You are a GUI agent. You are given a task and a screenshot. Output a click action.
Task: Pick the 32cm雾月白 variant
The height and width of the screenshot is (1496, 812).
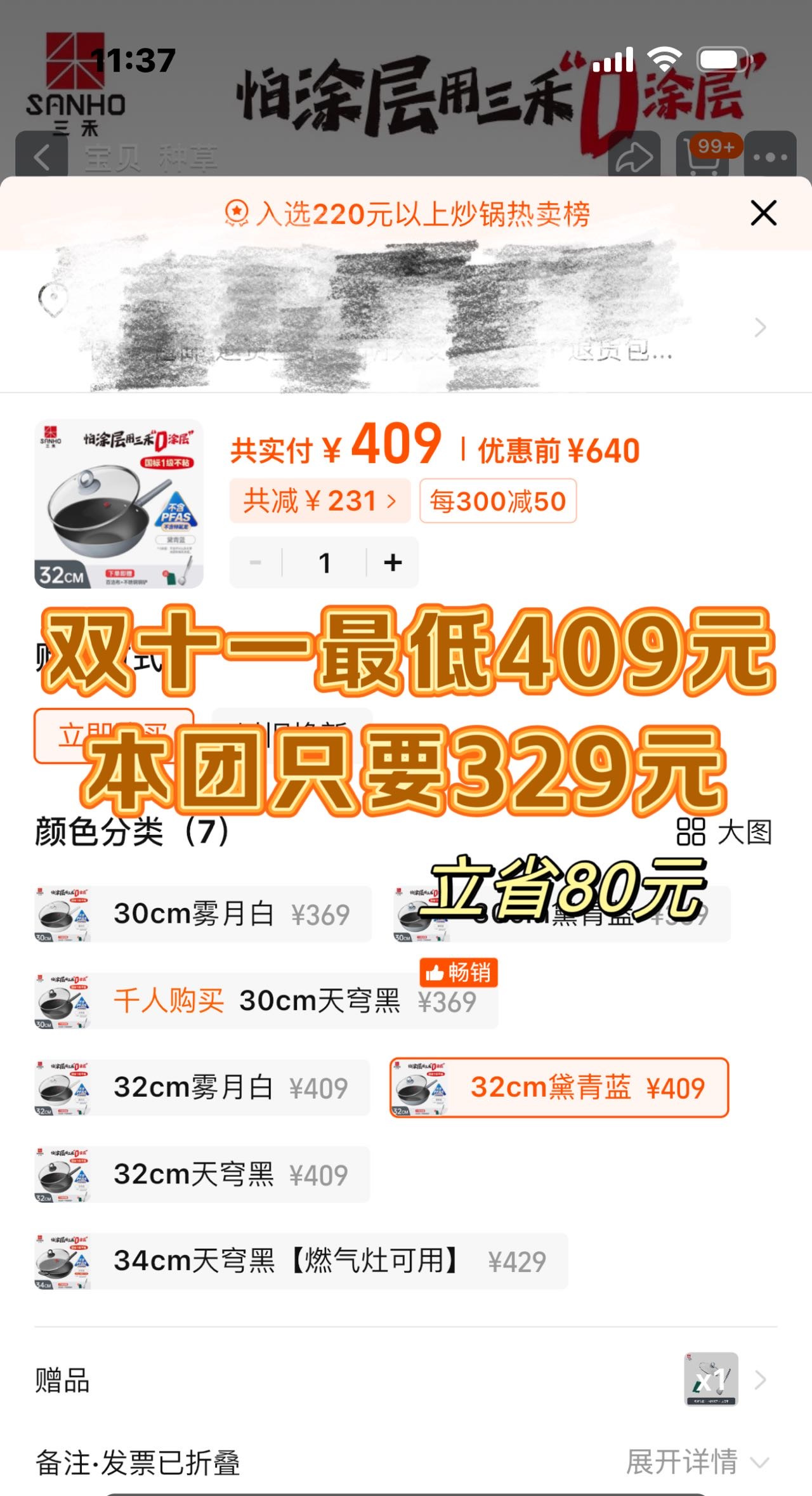203,1088
